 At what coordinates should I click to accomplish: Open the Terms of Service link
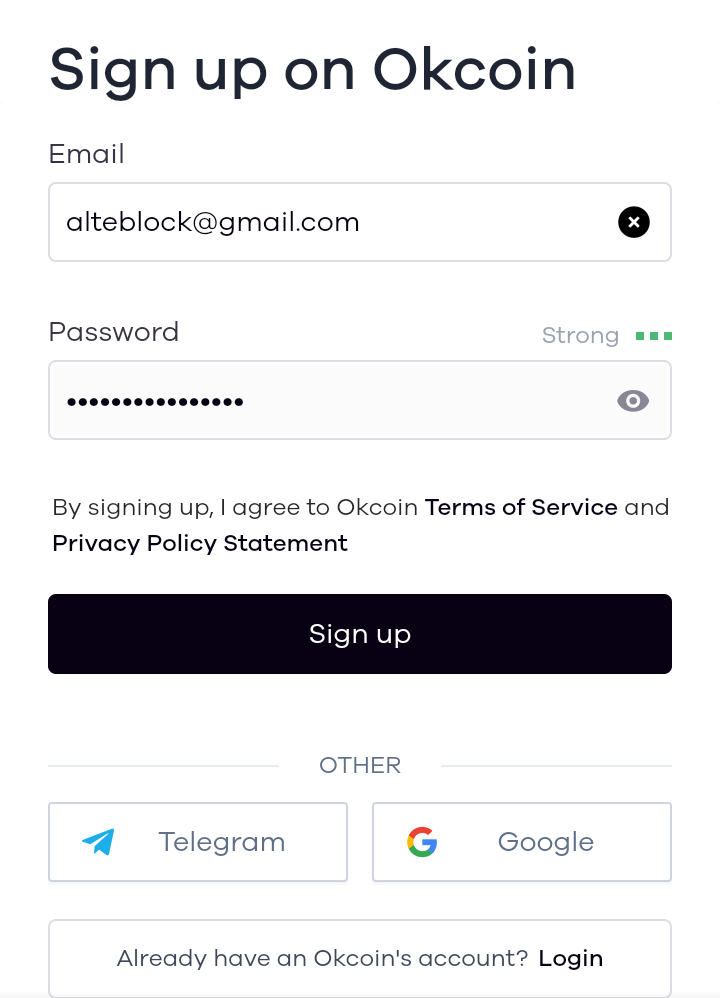tap(521, 507)
